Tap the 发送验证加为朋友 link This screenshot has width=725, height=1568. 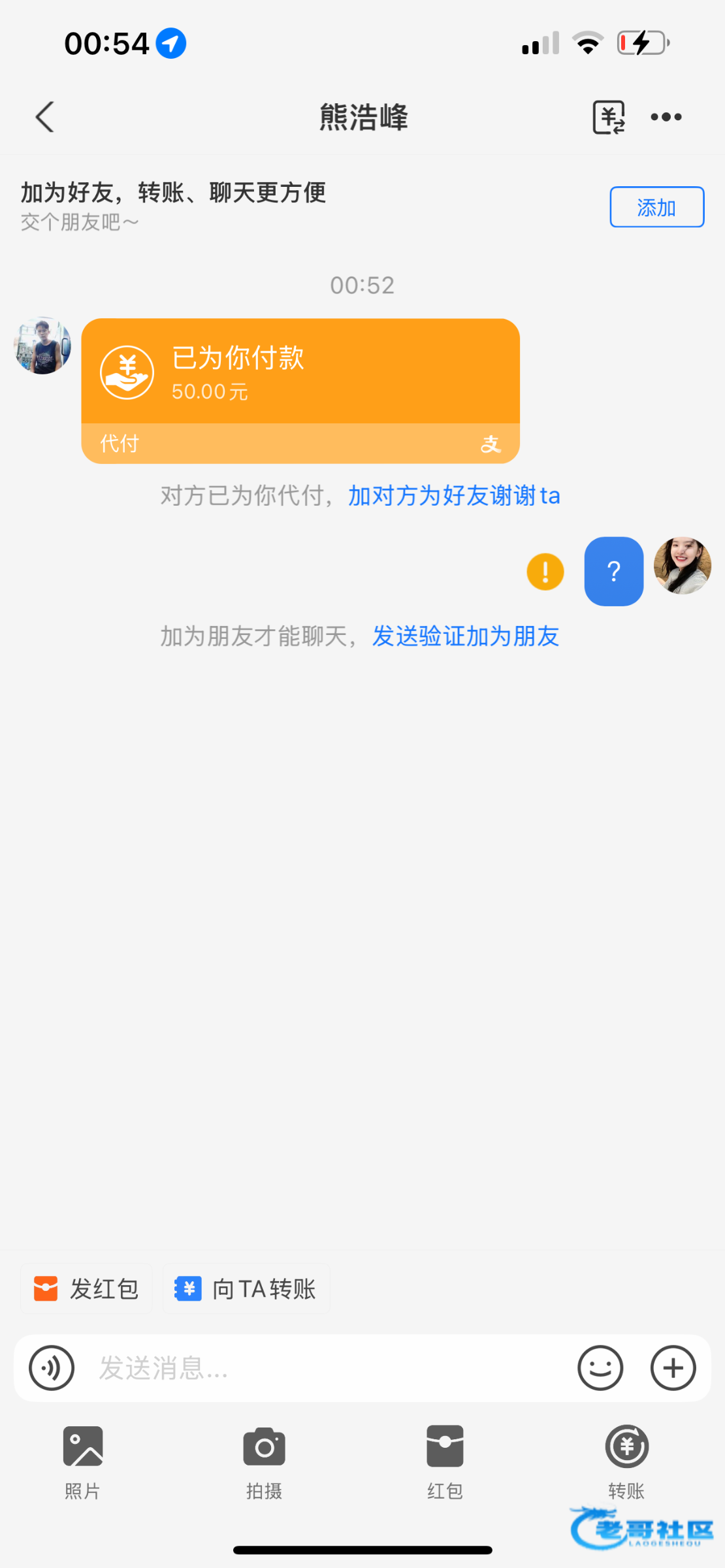coord(465,636)
